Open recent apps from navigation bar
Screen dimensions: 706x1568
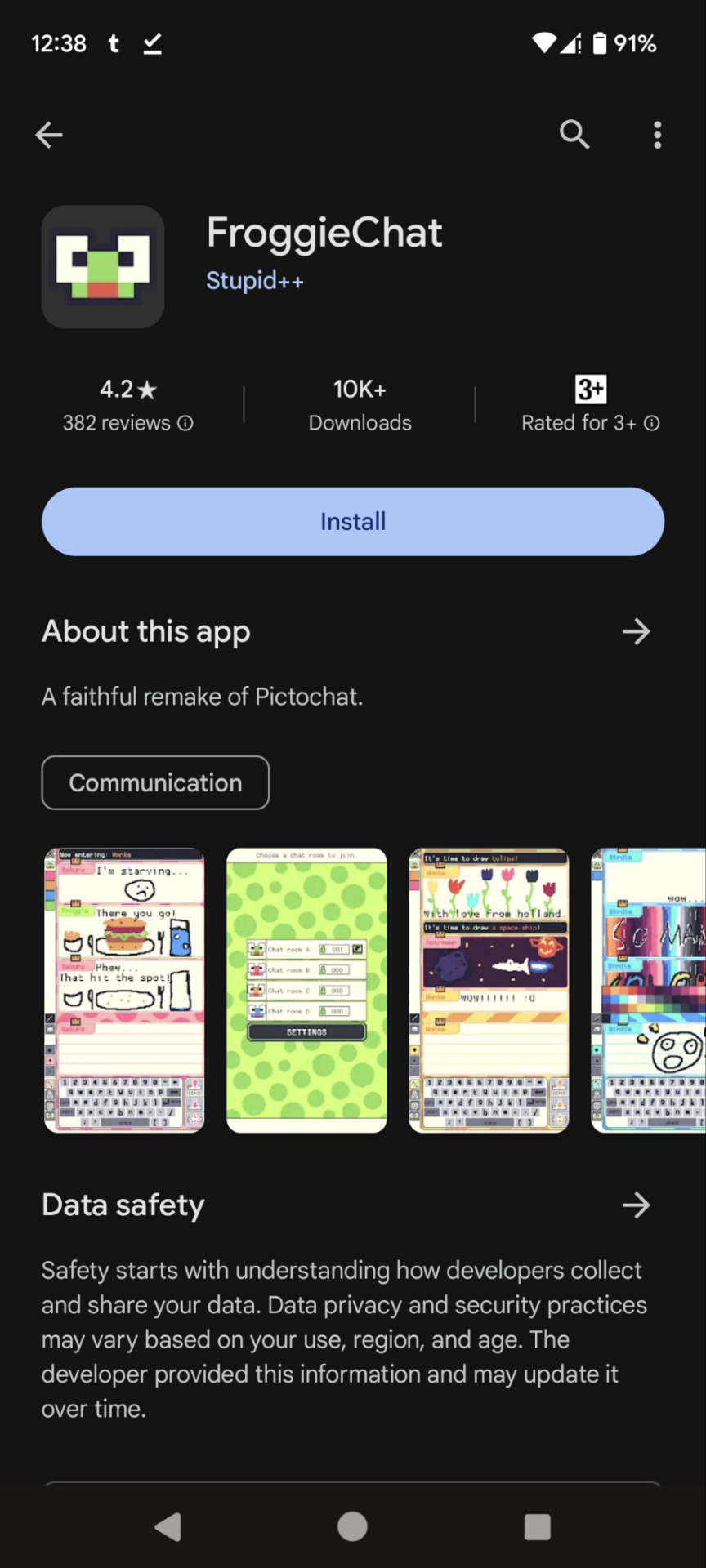pyautogui.click(x=537, y=1526)
